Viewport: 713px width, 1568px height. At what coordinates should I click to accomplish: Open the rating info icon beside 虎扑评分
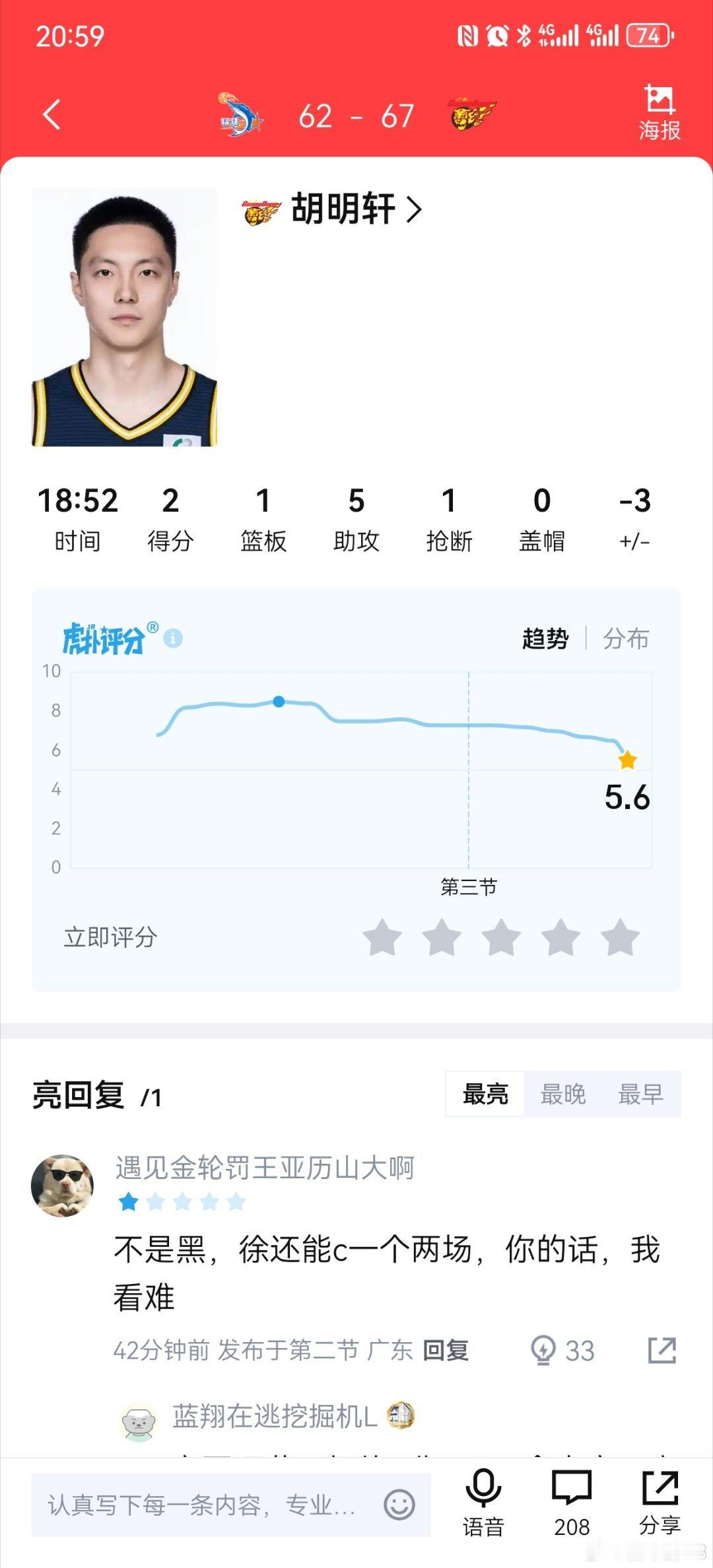point(173,638)
